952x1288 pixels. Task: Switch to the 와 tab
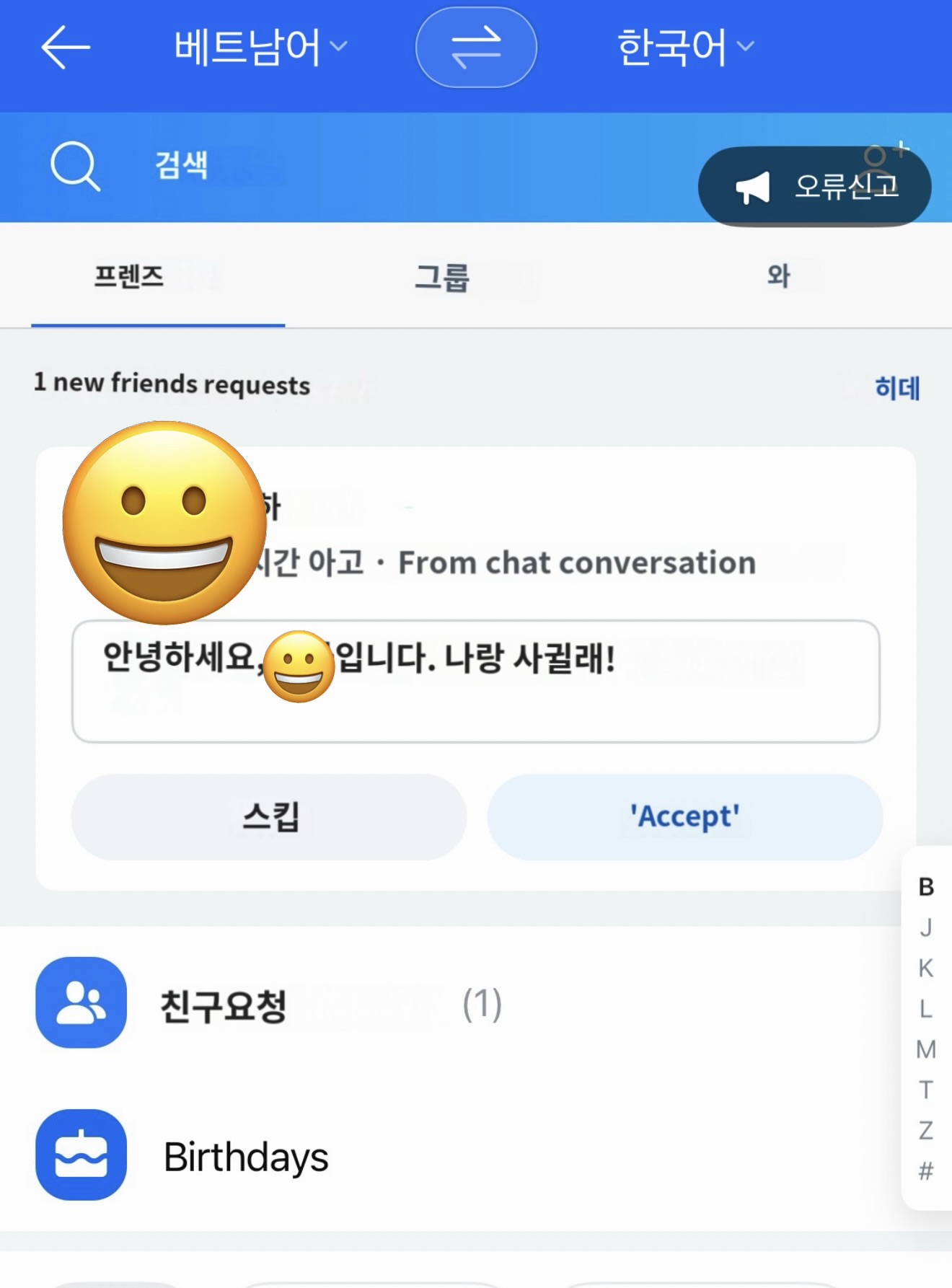[x=779, y=276]
